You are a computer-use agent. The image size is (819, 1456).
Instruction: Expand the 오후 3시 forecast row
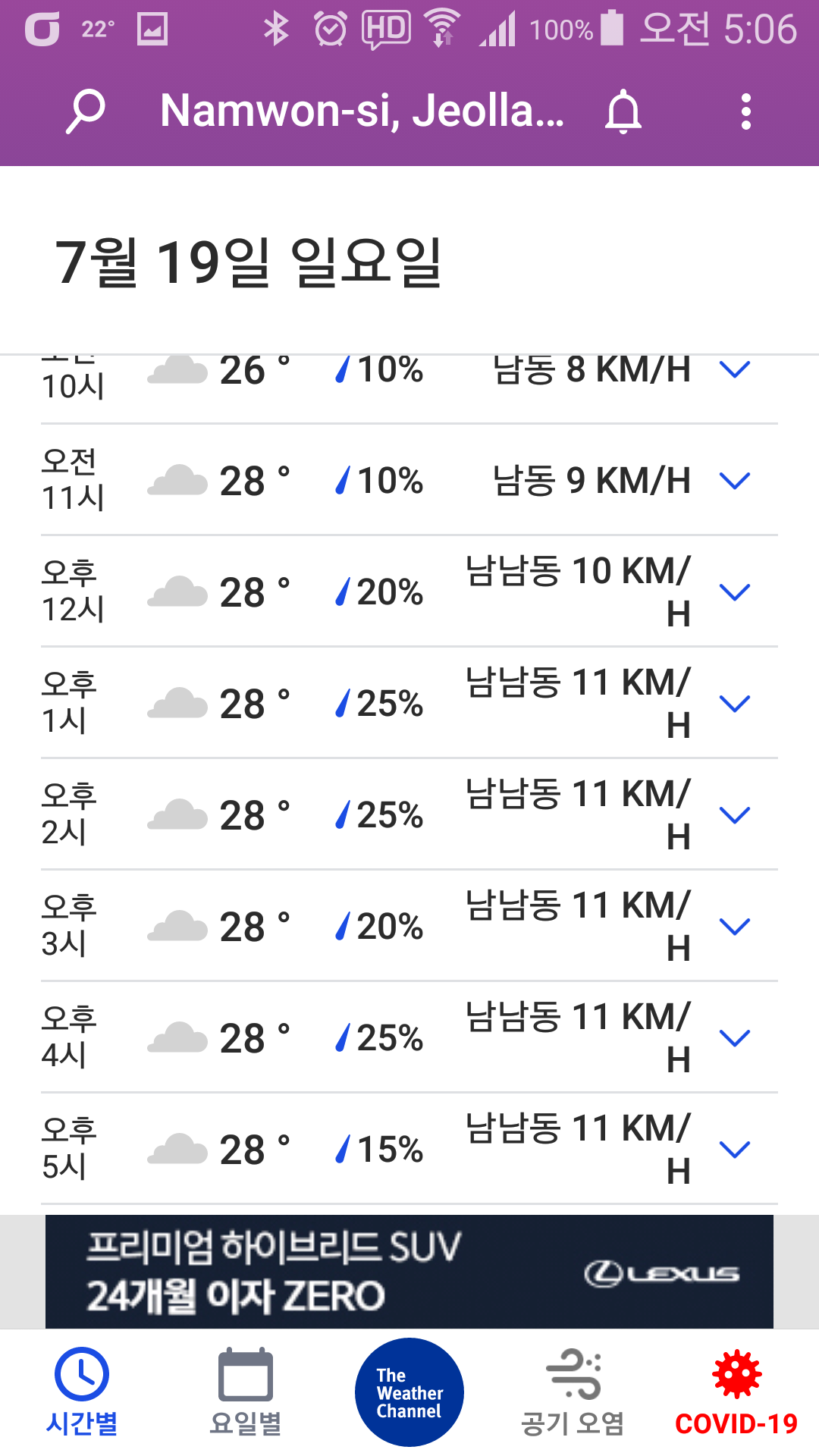click(409, 926)
